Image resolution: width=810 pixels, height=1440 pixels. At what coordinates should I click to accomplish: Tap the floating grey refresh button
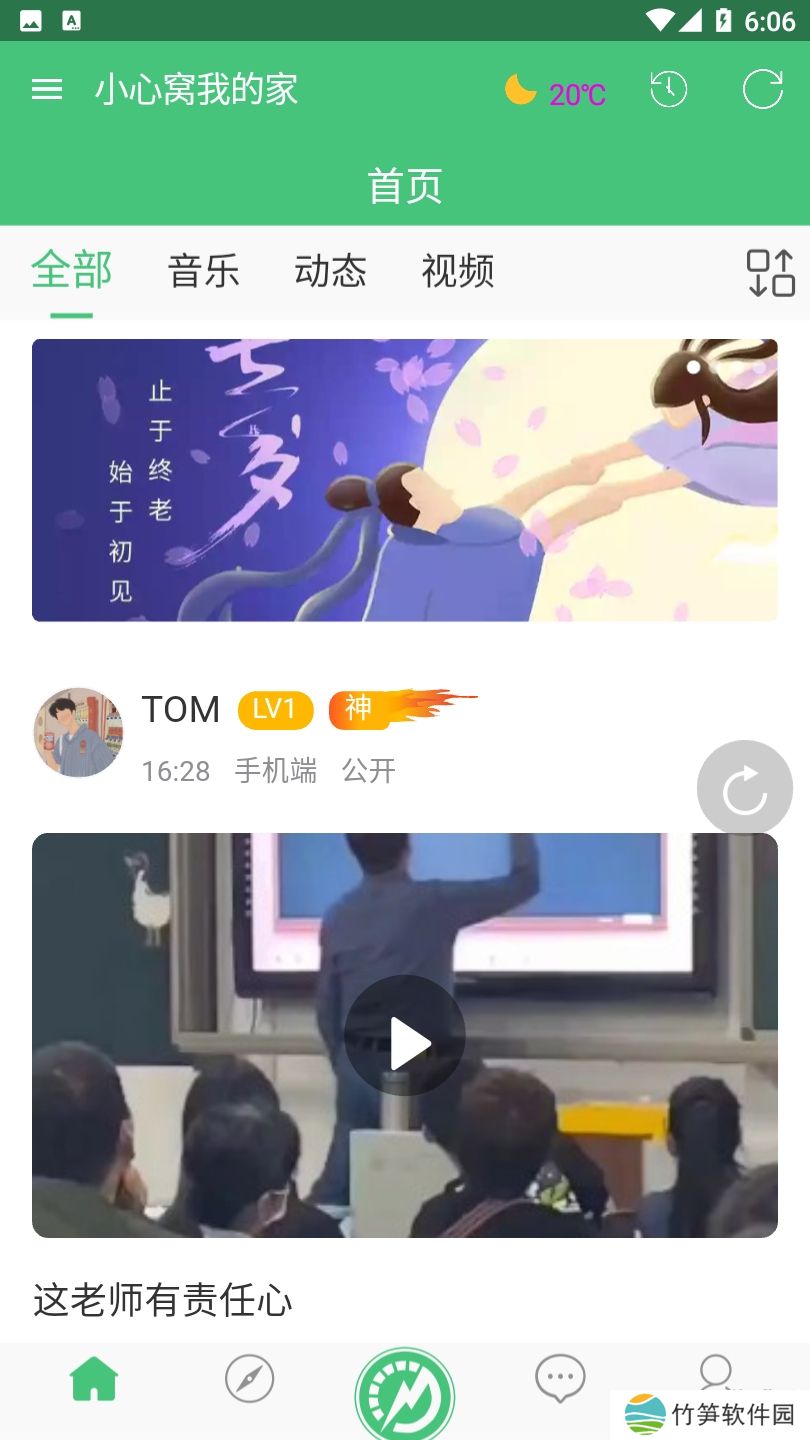point(744,789)
